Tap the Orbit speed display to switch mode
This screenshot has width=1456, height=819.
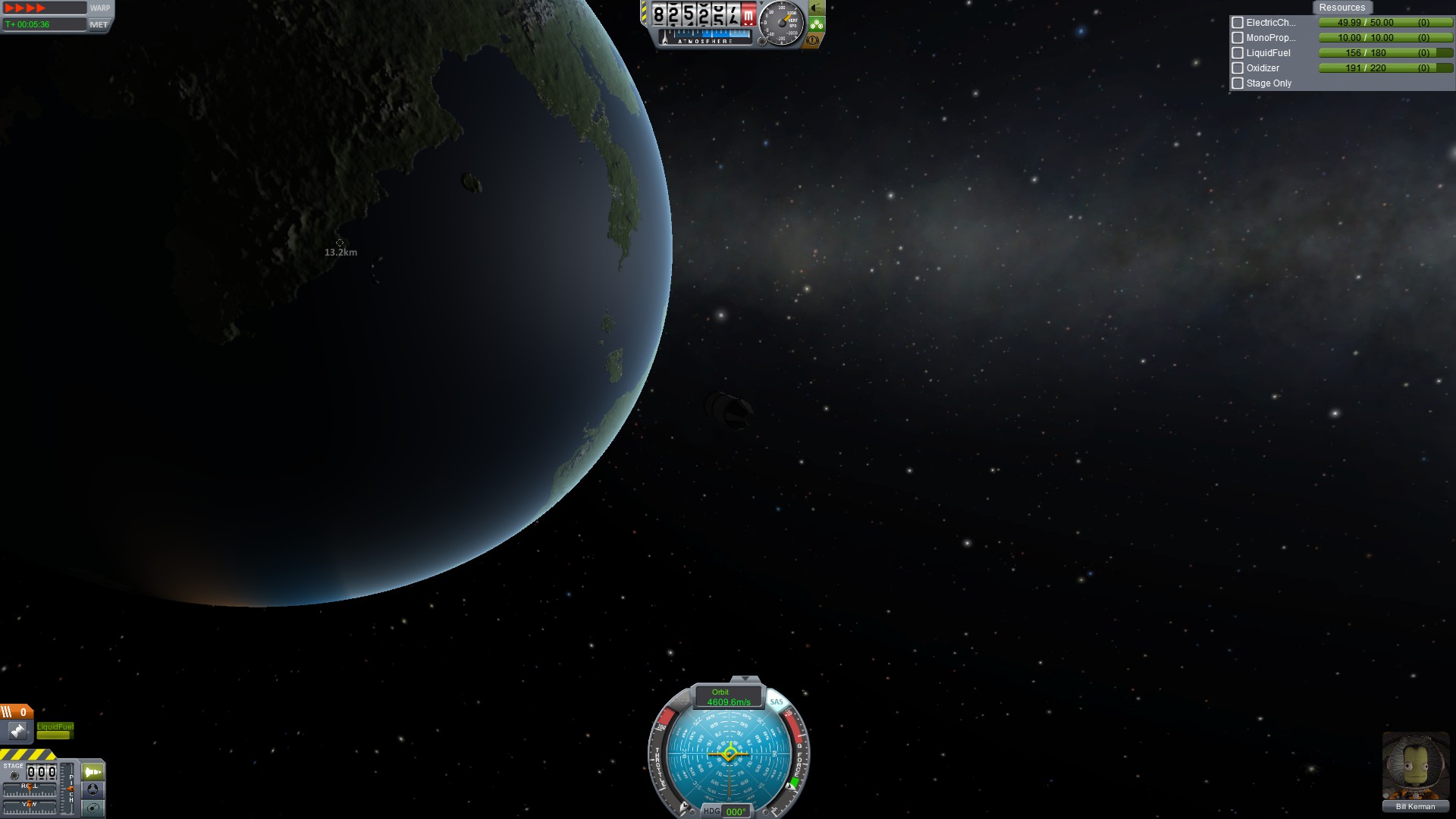click(x=728, y=697)
